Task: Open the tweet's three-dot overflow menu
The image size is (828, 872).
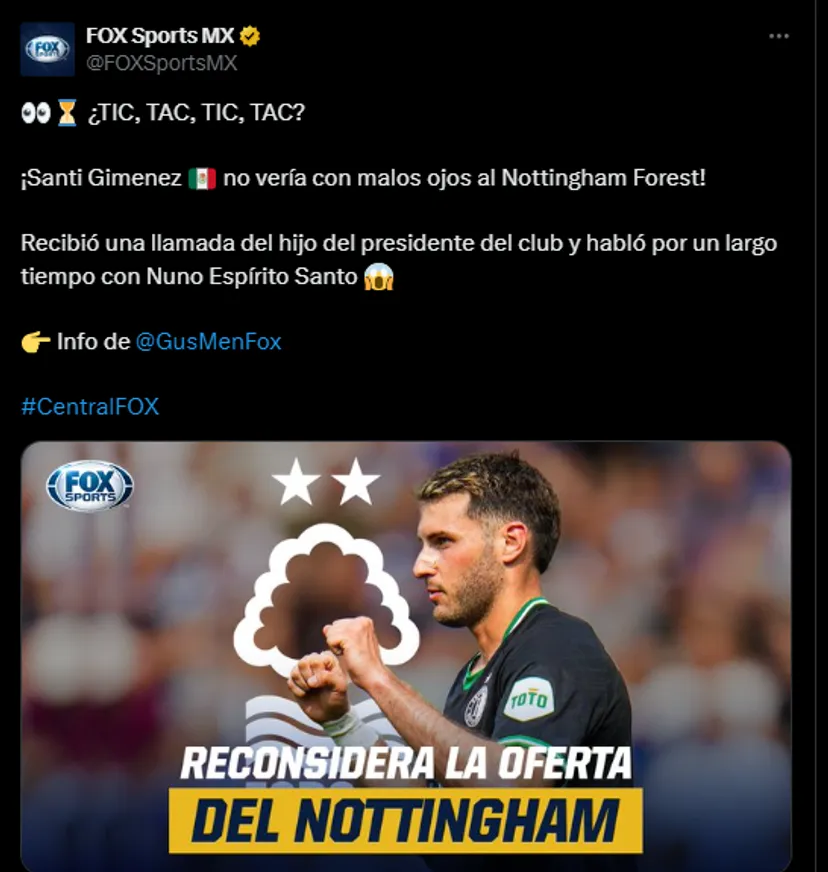Action: (779, 37)
